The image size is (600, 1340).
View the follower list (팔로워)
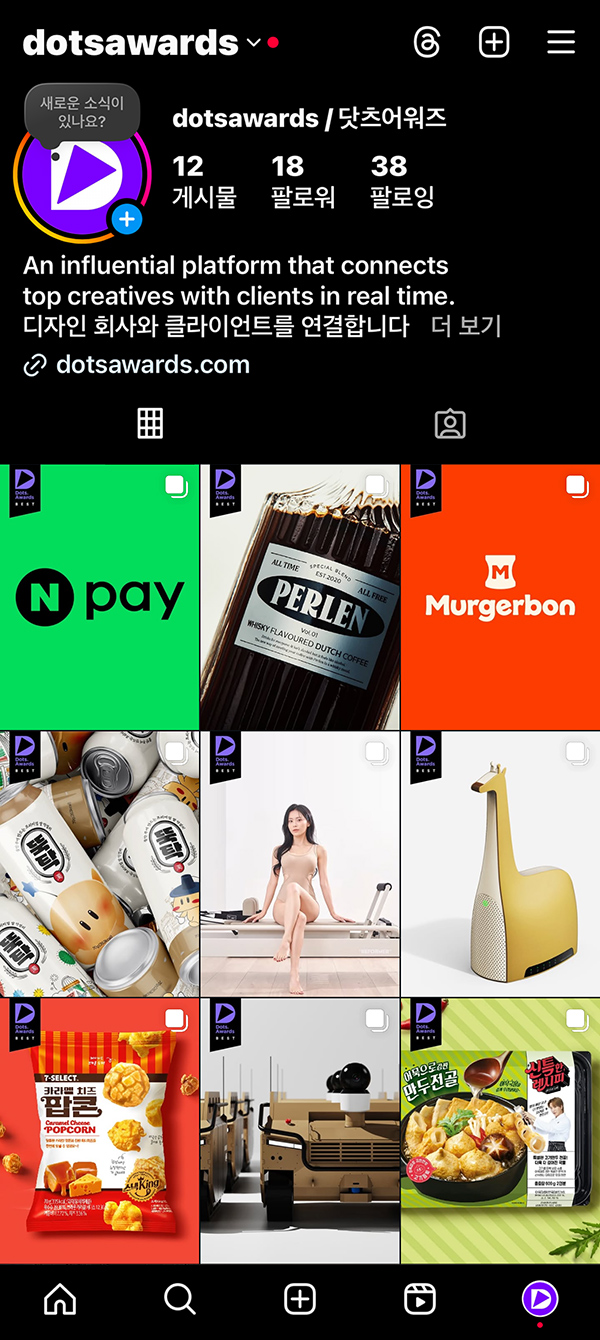(303, 180)
